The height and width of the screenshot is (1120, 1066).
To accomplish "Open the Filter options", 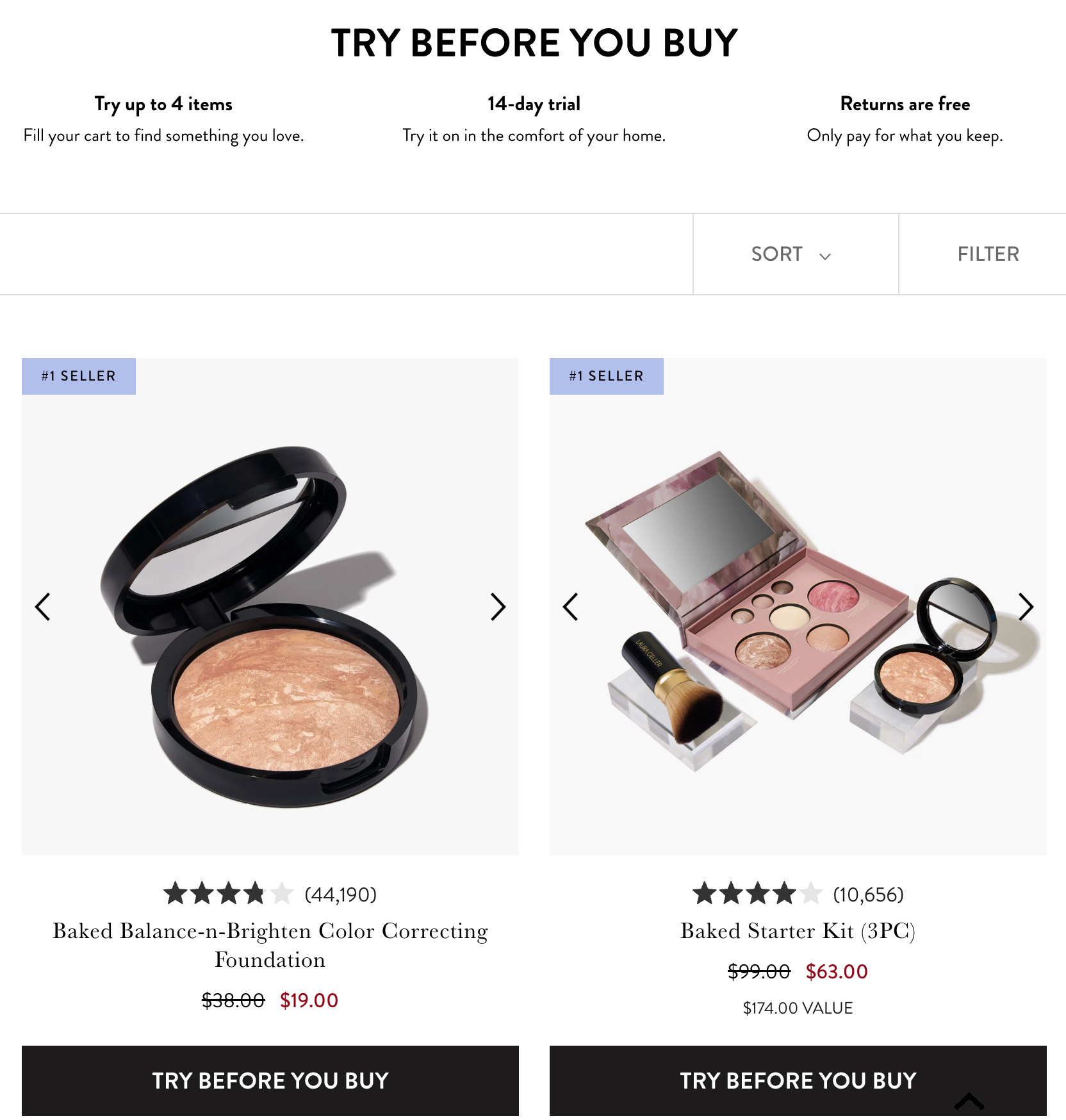I will point(987,254).
